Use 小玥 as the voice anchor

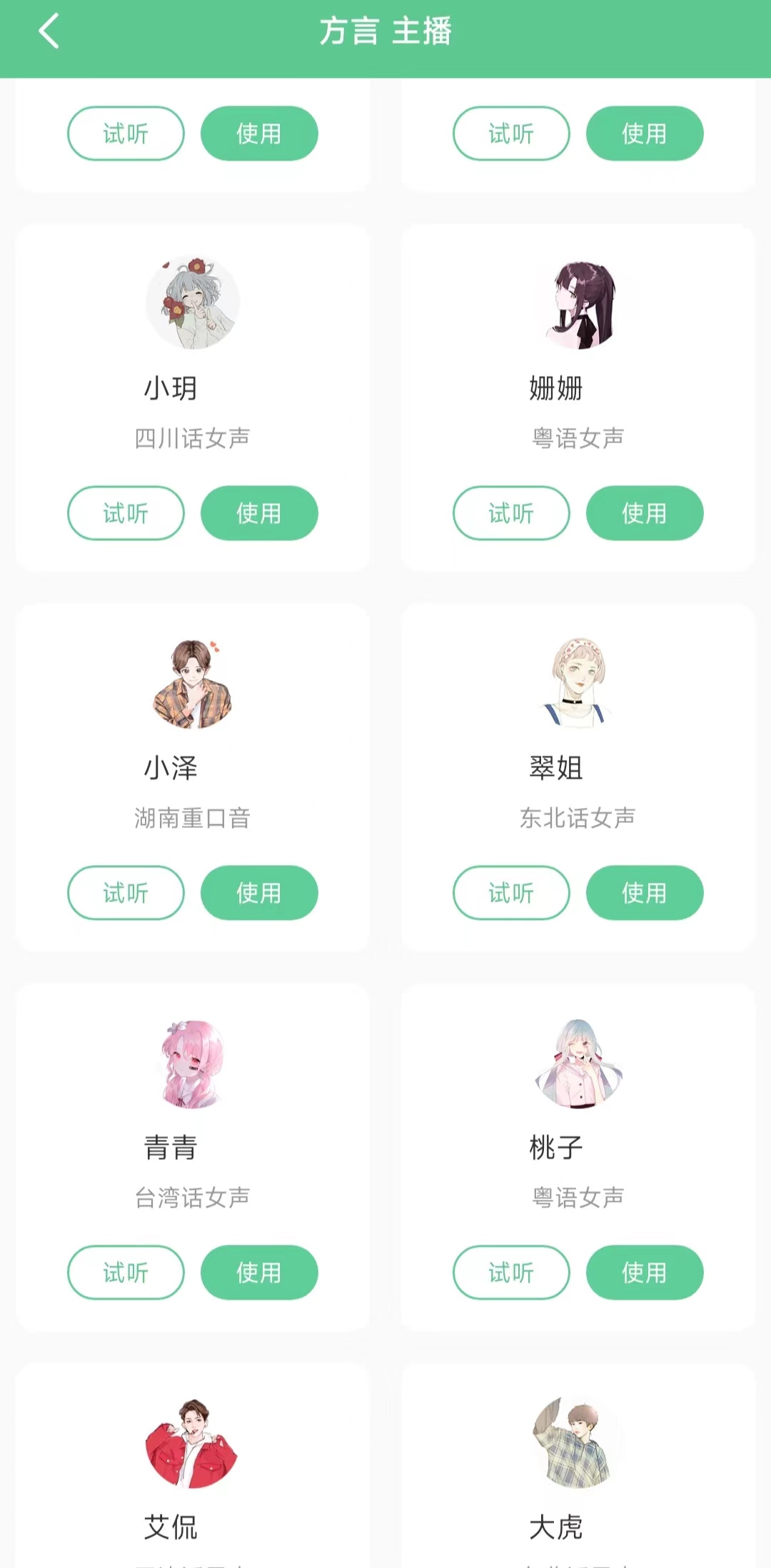tap(259, 513)
